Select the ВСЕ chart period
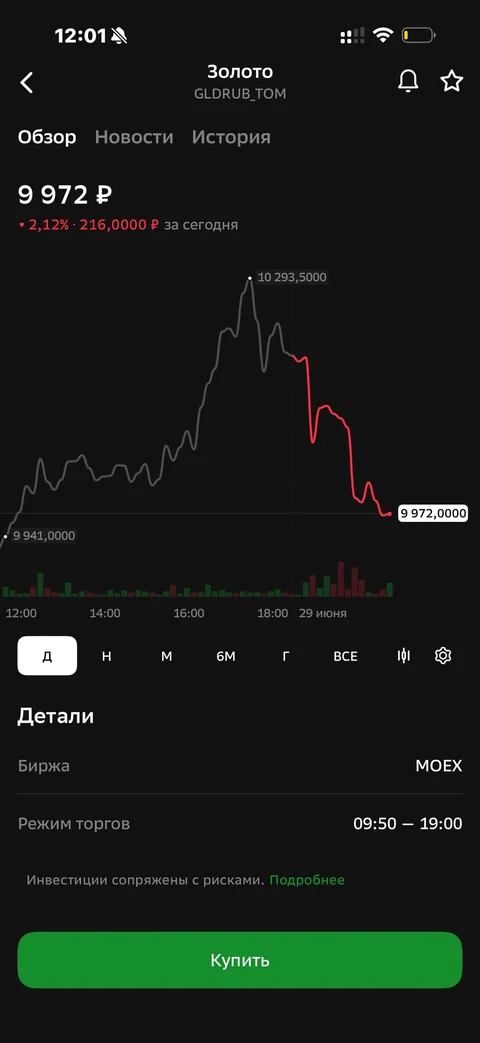The width and height of the screenshot is (480, 1043). click(x=345, y=656)
